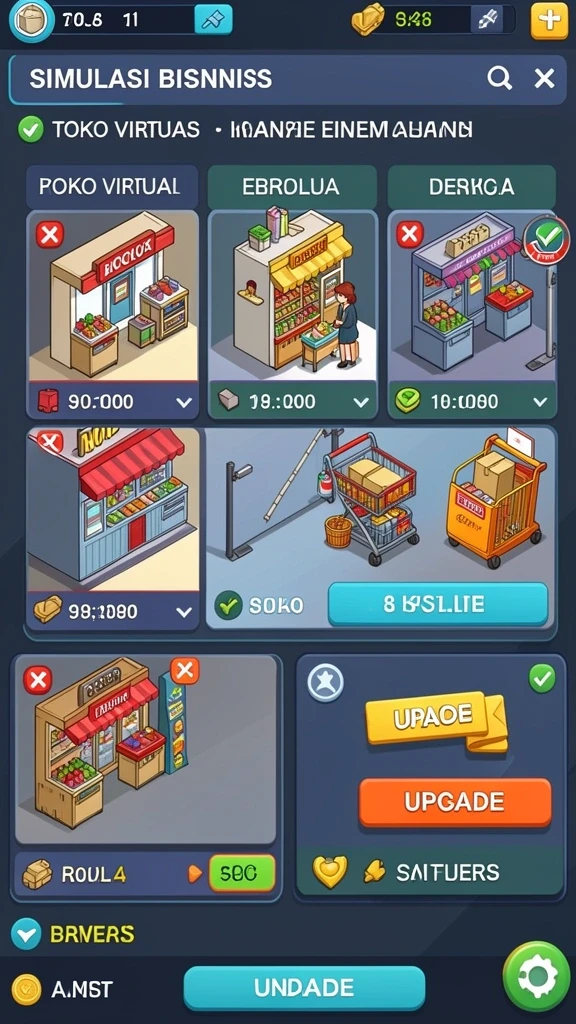Tap the blue 8 Ksl.lie button
Image resolution: width=576 pixels, height=1024 pixels.
438,604
